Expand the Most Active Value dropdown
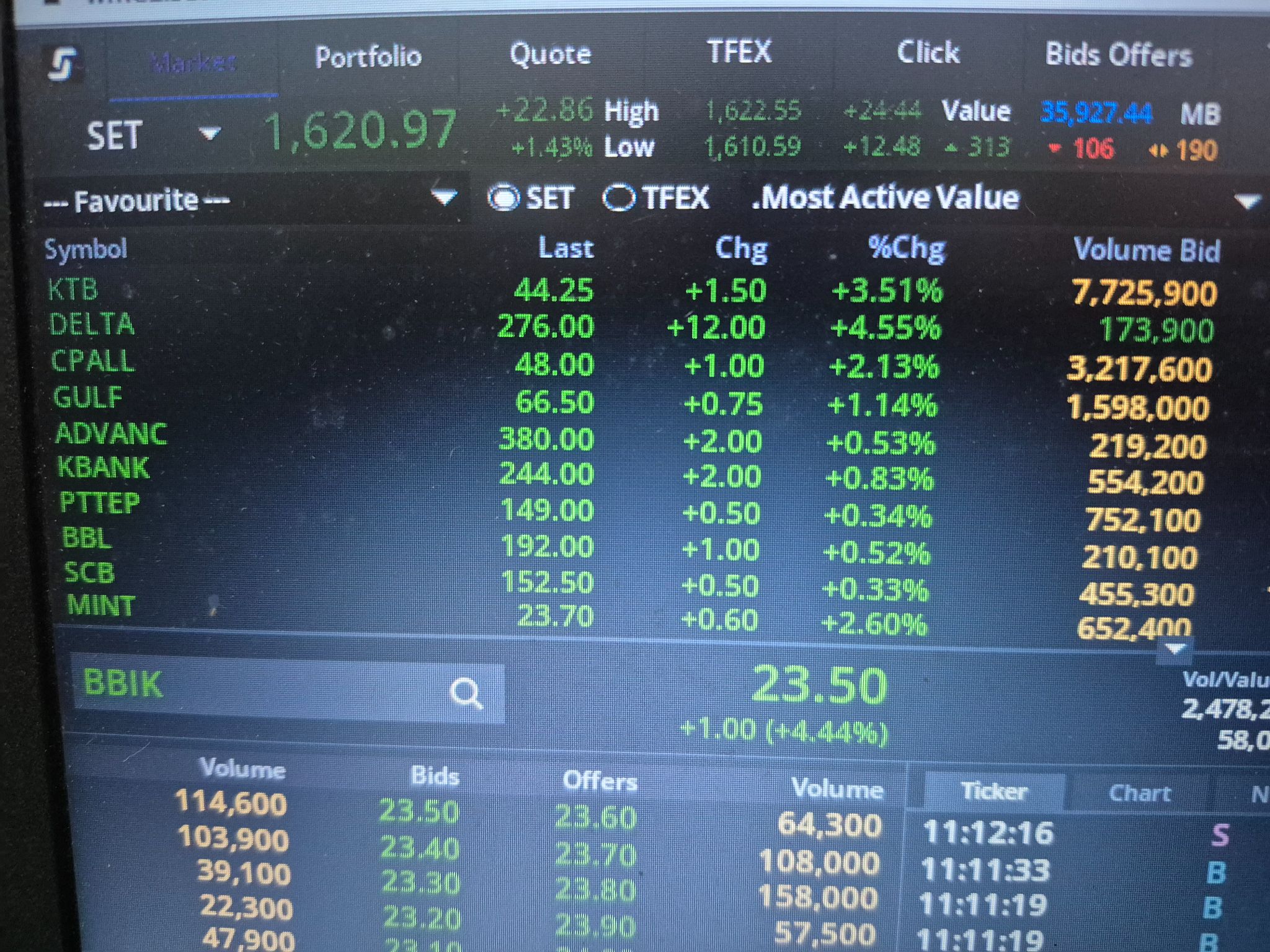Screen dimensions: 1270x952 pyautogui.click(x=1247, y=201)
